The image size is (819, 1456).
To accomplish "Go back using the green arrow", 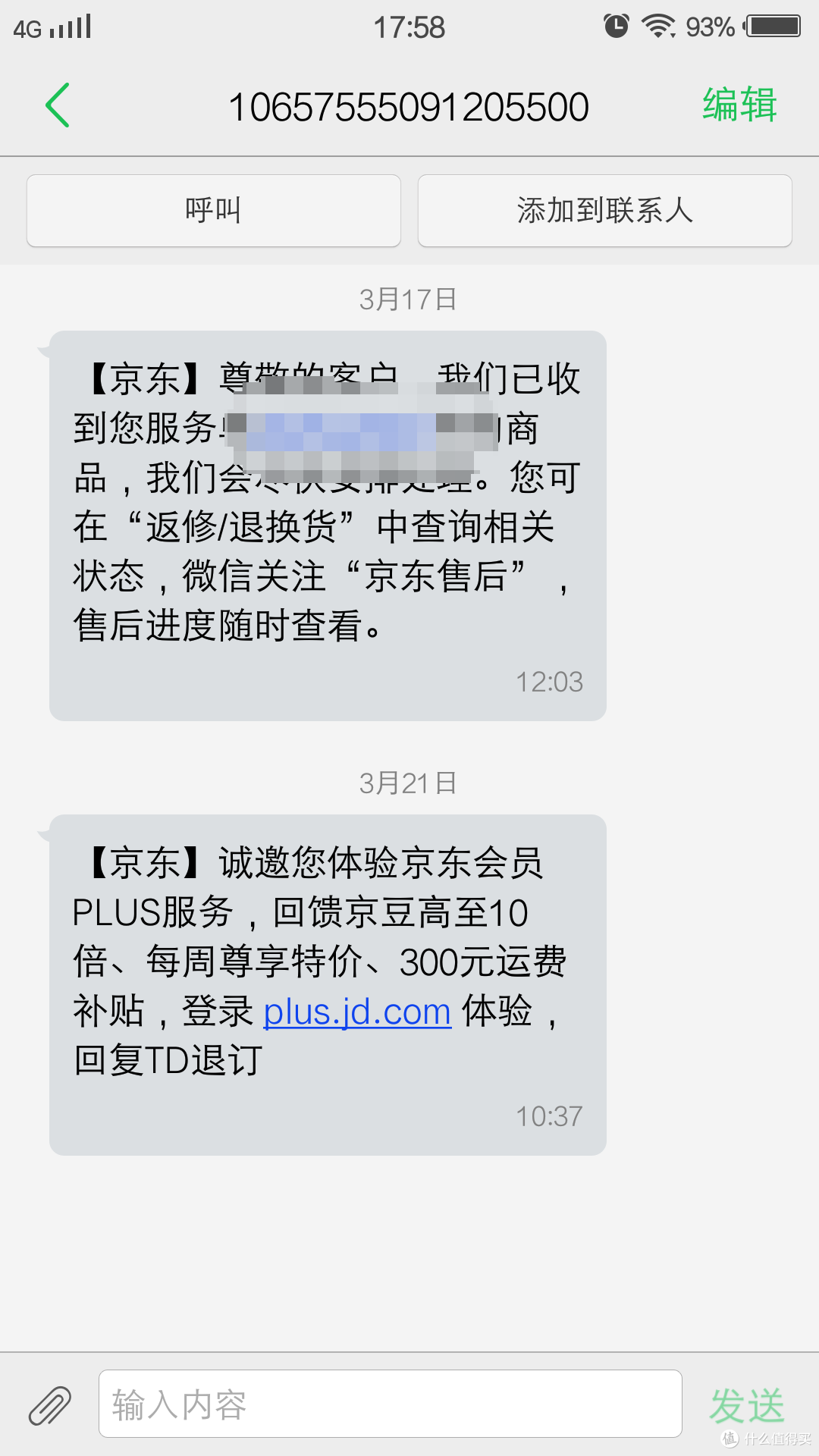I will [58, 105].
